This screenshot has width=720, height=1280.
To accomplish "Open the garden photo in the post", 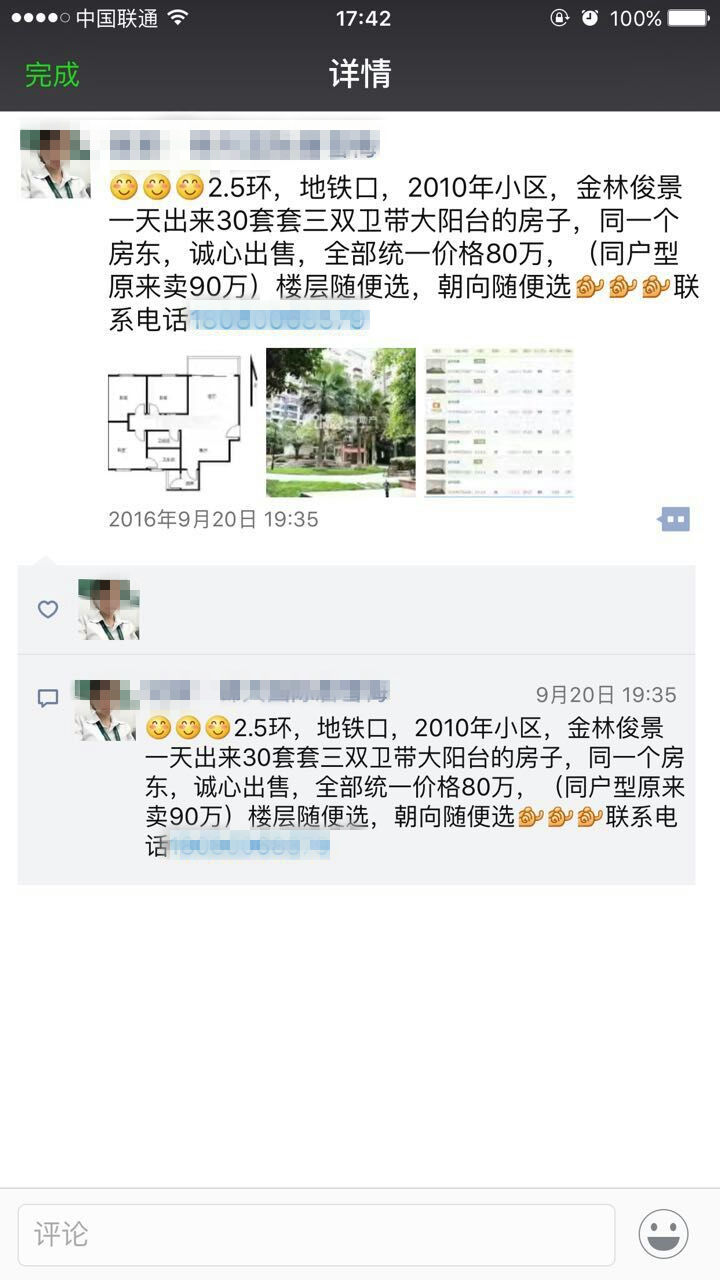I will (x=340, y=422).
